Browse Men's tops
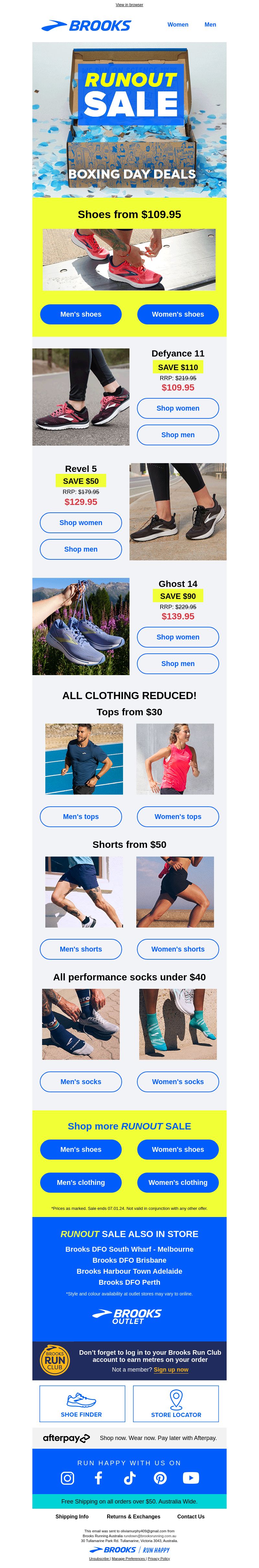The width and height of the screenshot is (259, 1568). click(x=81, y=817)
